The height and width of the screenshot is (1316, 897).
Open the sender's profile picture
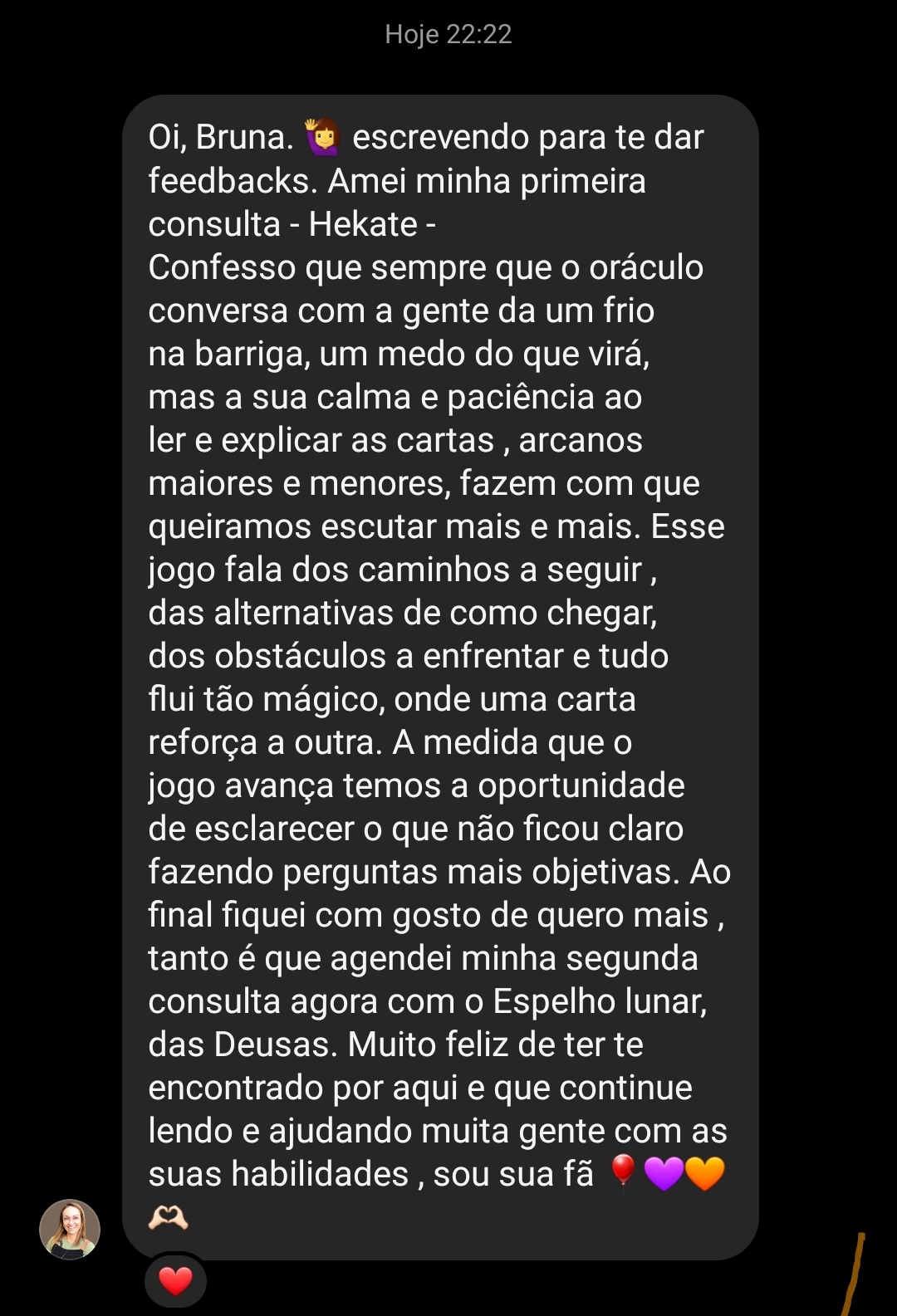(x=70, y=1229)
